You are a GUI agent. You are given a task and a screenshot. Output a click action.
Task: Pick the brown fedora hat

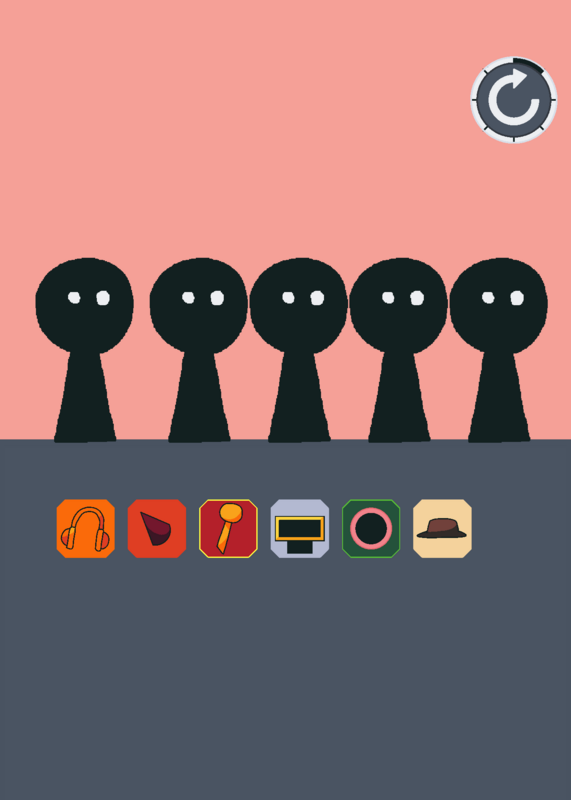(x=442, y=529)
